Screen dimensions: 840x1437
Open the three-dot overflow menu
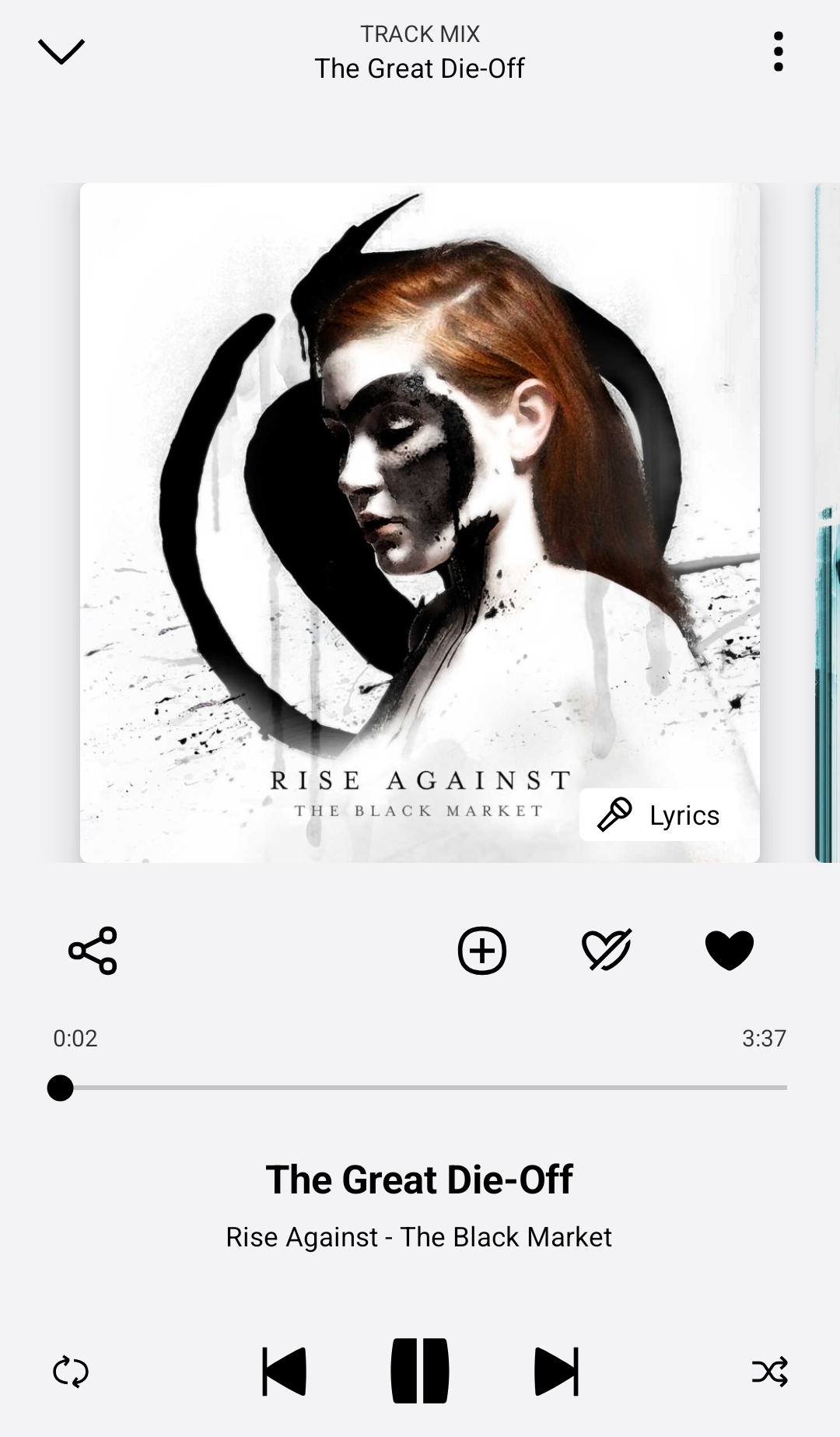tap(778, 52)
